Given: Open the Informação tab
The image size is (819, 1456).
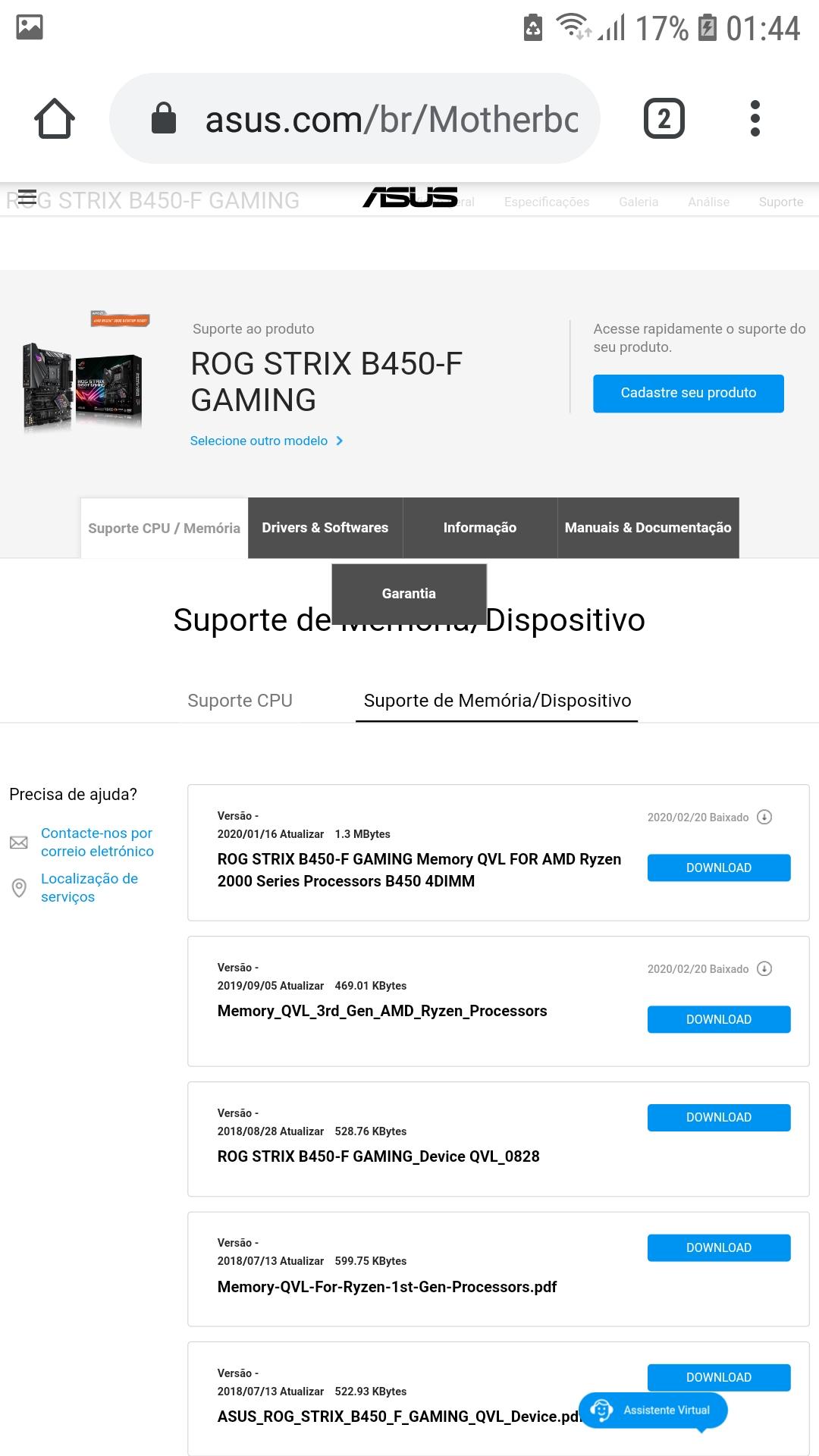Looking at the screenshot, I should [x=480, y=528].
